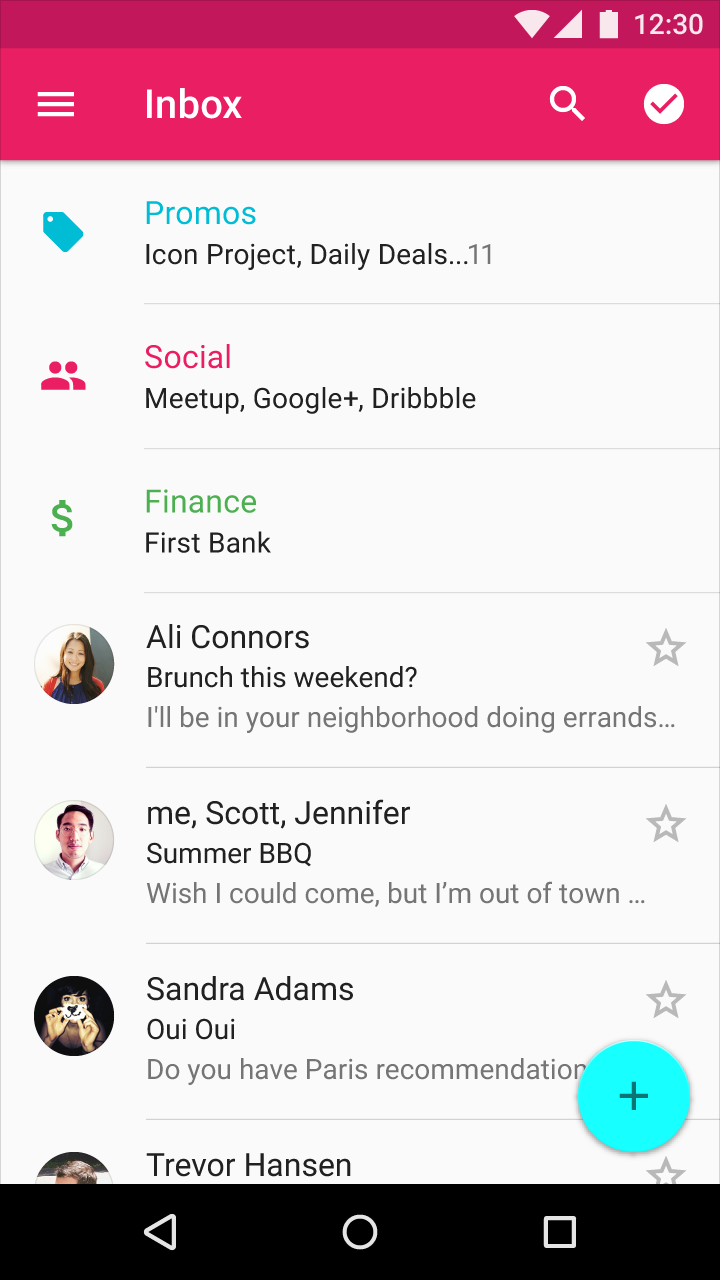This screenshot has height=1280, width=720.
Task: Star the Summer BBQ email
Action: tap(665, 824)
